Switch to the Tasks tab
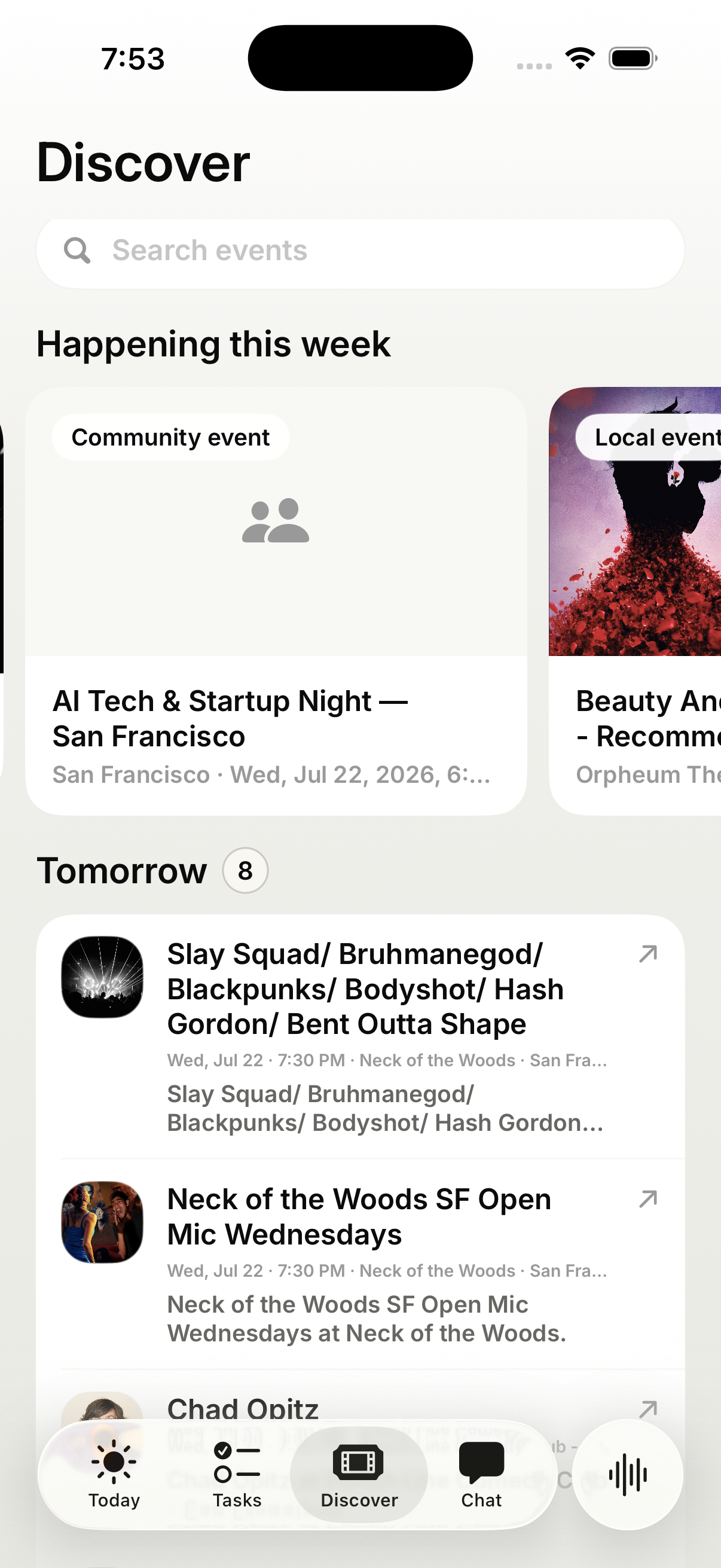 pyautogui.click(x=237, y=1474)
